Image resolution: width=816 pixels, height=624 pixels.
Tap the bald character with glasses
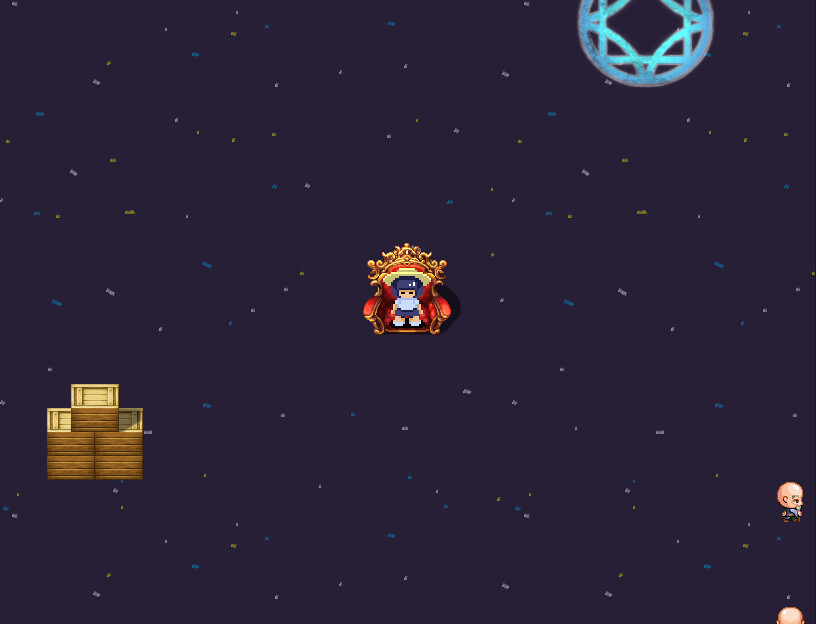[790, 501]
